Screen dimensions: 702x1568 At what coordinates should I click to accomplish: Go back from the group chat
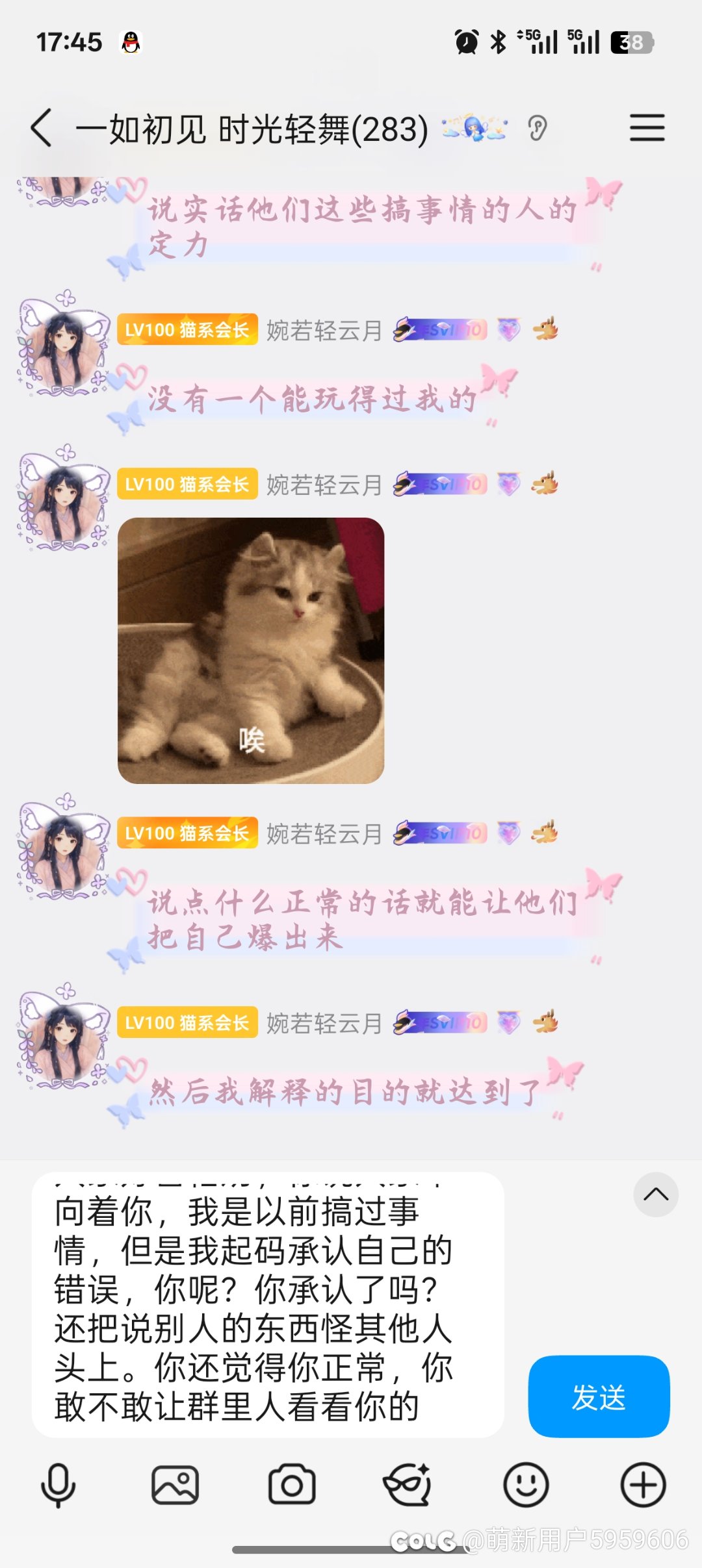[x=42, y=127]
